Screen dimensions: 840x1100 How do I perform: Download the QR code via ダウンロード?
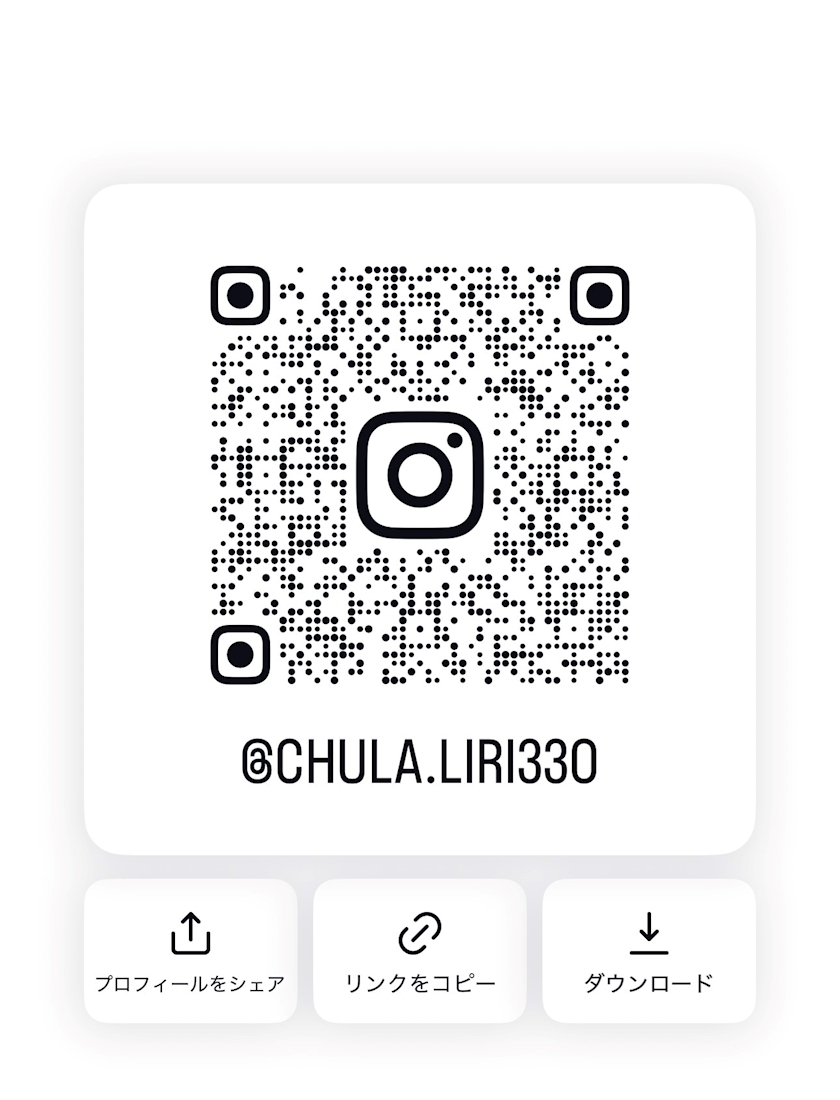[x=648, y=951]
